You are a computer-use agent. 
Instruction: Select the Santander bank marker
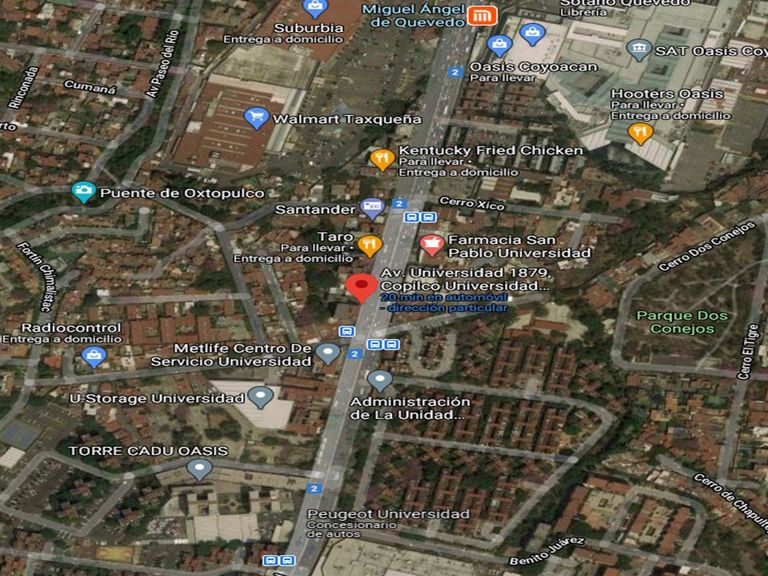372,209
